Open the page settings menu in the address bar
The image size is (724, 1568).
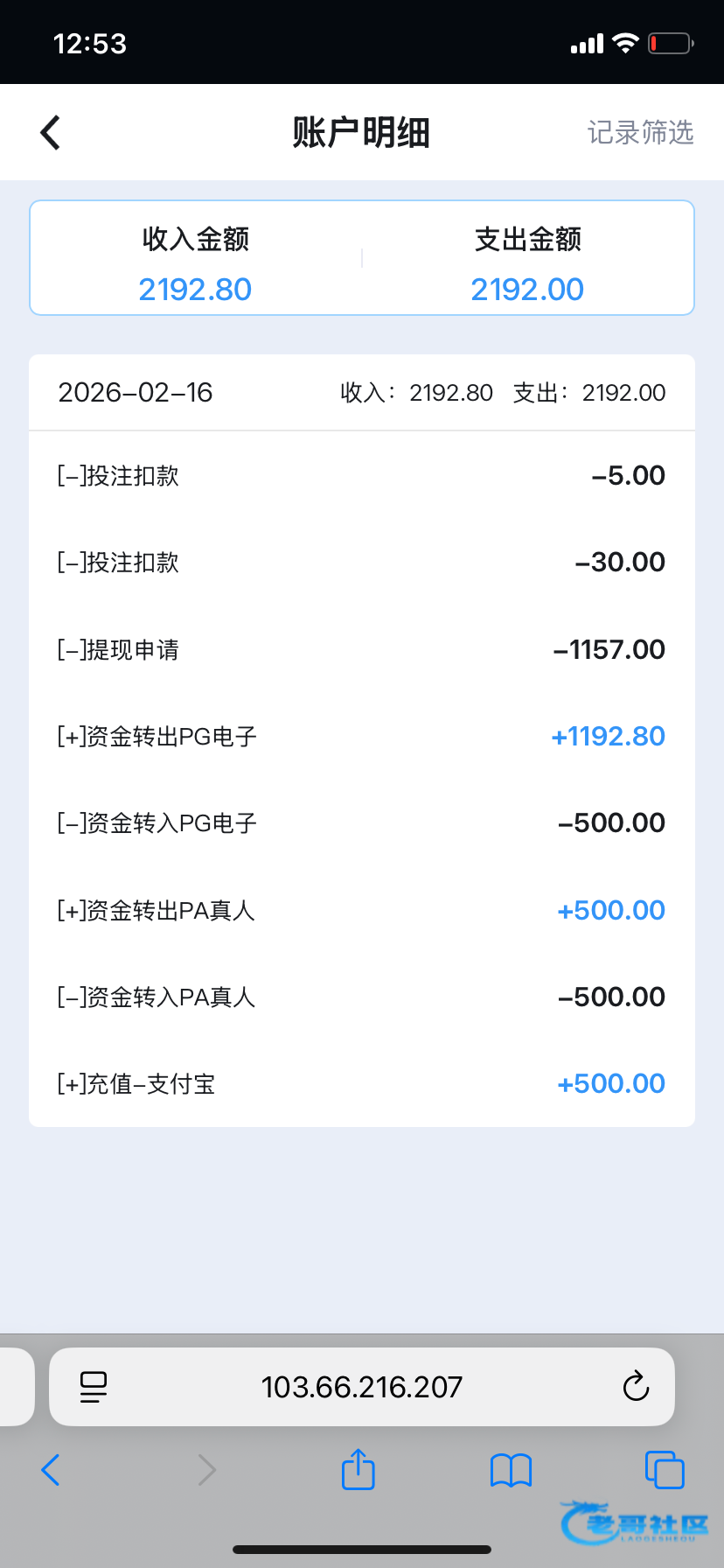[x=94, y=1387]
